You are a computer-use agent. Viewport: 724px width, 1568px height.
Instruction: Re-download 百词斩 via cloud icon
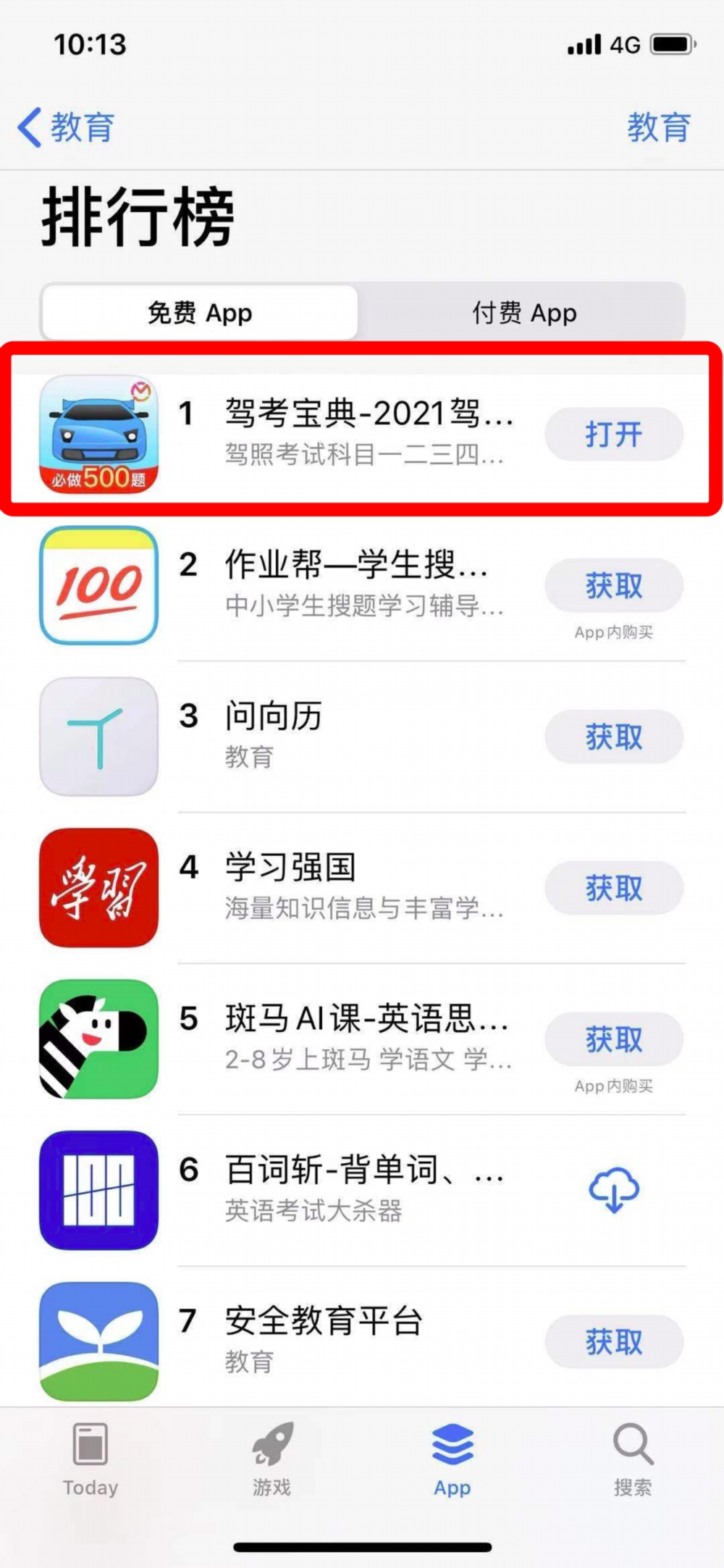[x=613, y=1190]
